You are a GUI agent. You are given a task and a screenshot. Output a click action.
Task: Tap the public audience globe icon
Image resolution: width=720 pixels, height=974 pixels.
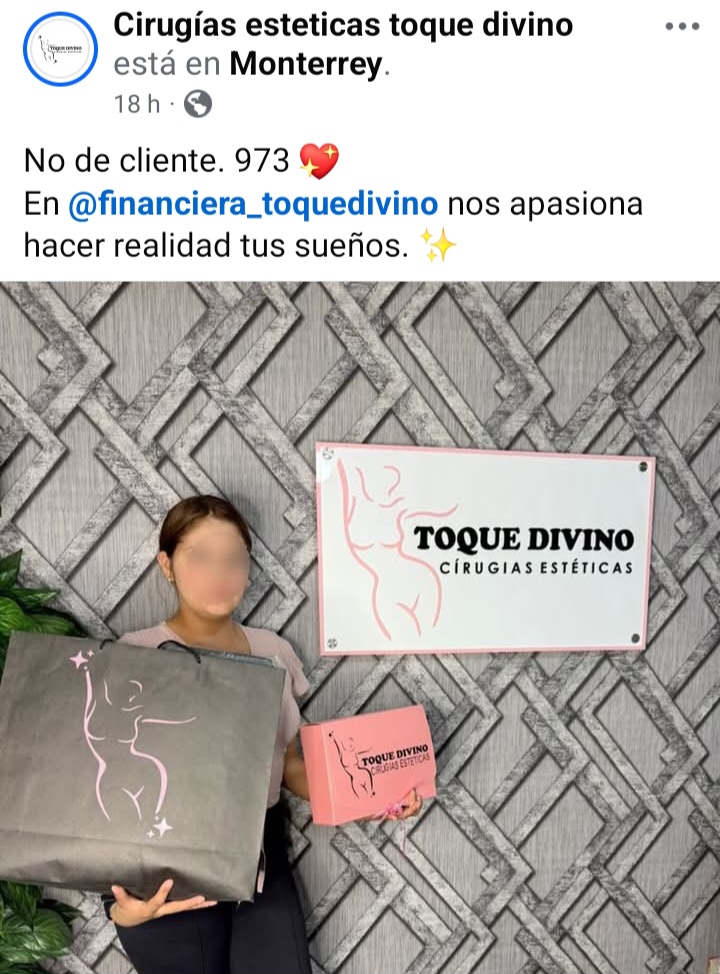[x=198, y=104]
